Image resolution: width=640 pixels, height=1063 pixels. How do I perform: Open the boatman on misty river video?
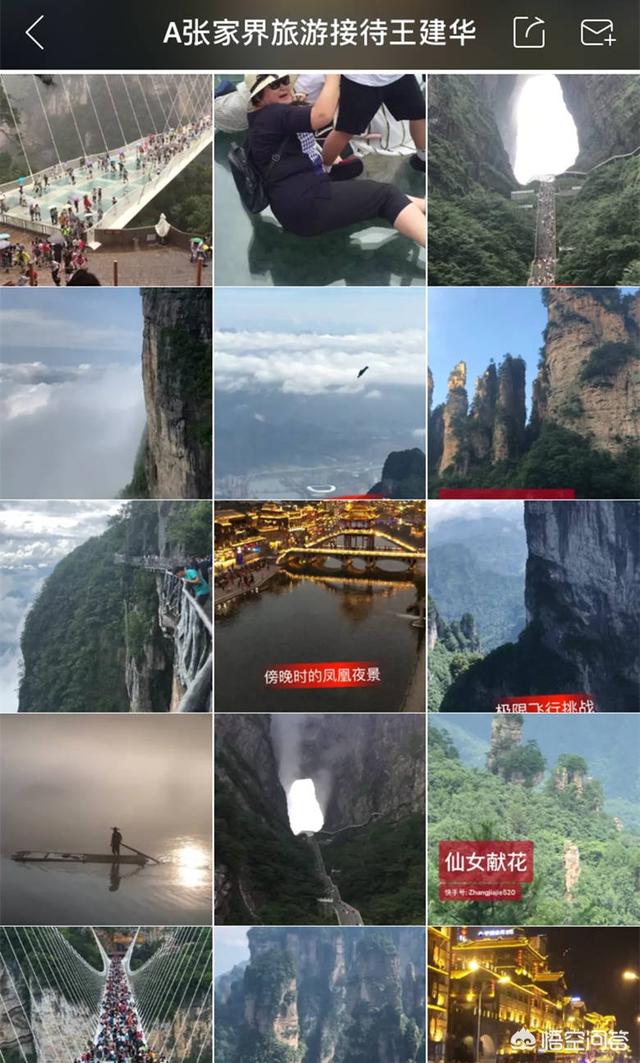point(106,819)
